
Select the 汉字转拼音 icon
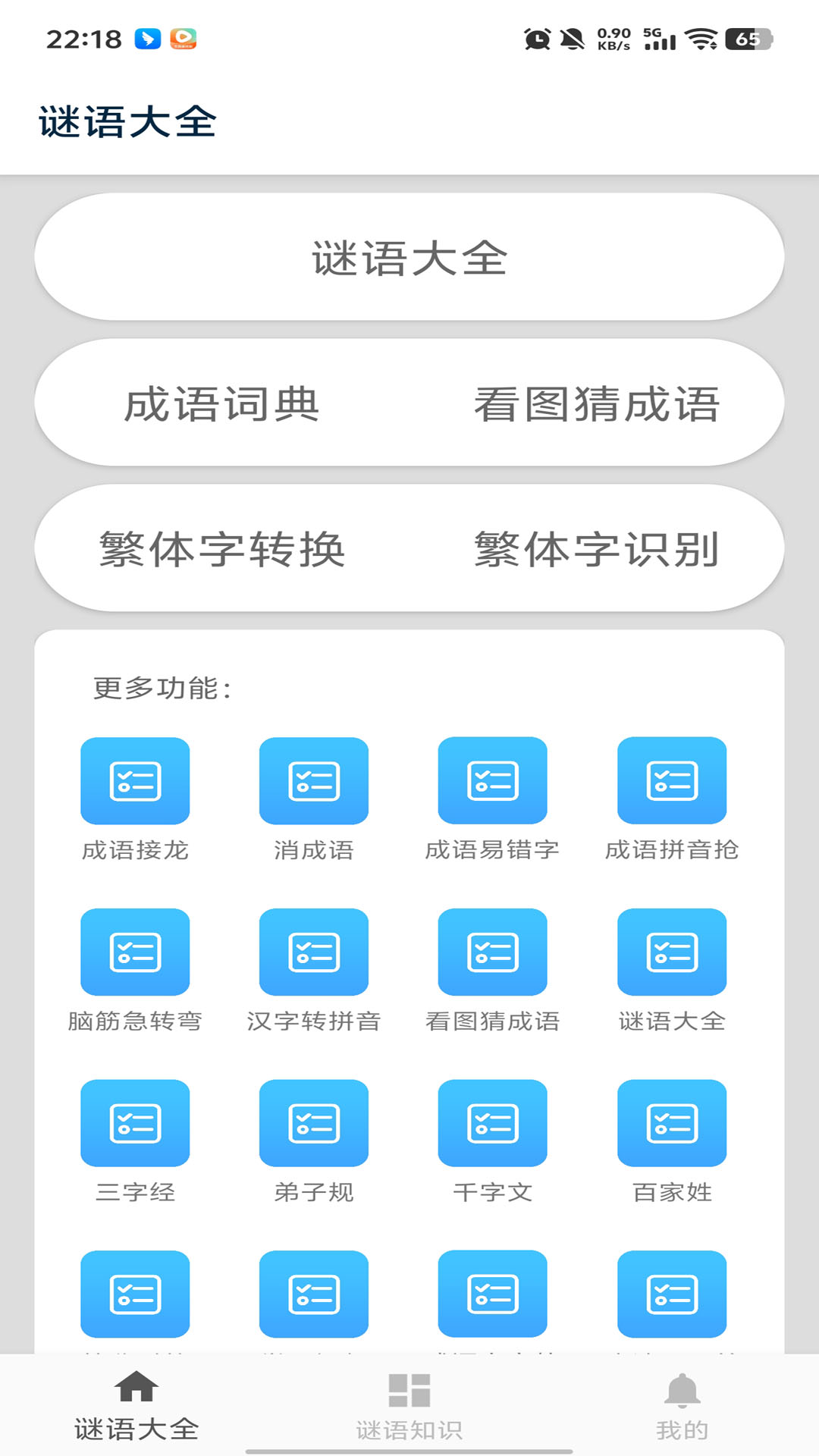coord(313,952)
